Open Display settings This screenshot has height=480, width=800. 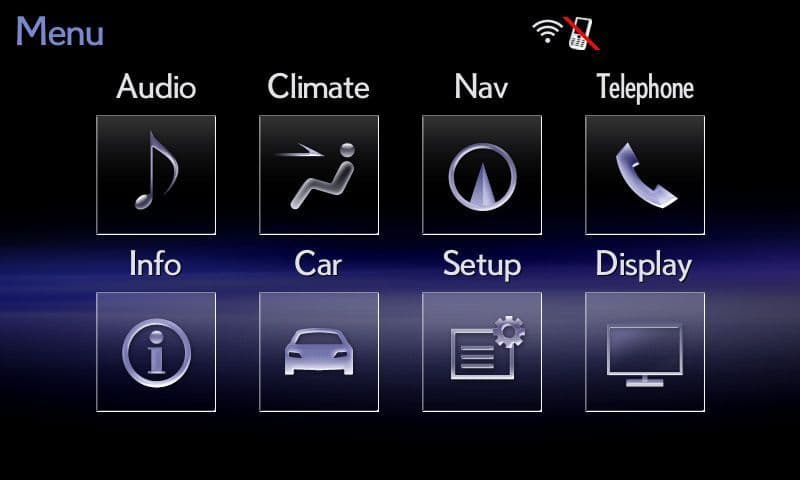(x=645, y=352)
